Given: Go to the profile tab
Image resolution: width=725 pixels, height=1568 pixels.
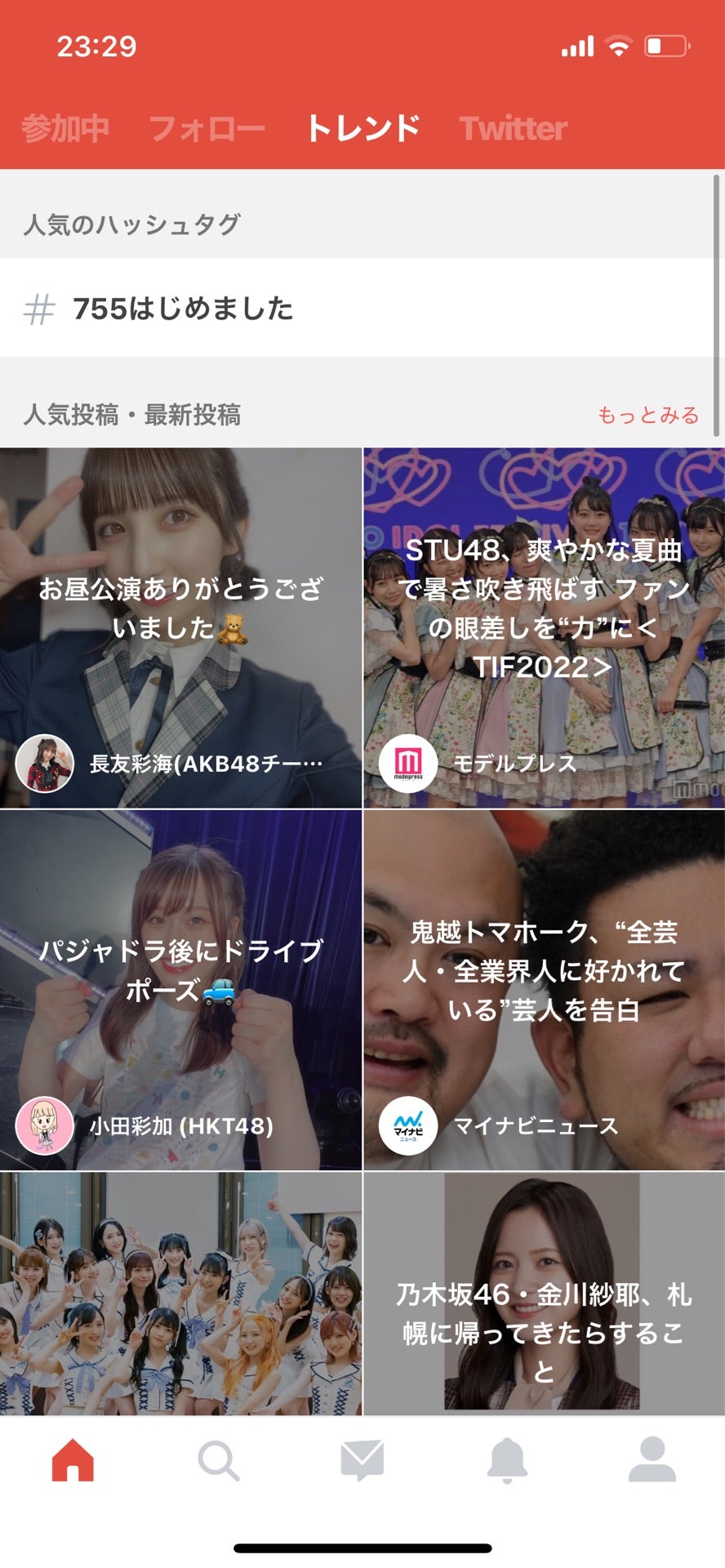Looking at the screenshot, I should pyautogui.click(x=652, y=1460).
